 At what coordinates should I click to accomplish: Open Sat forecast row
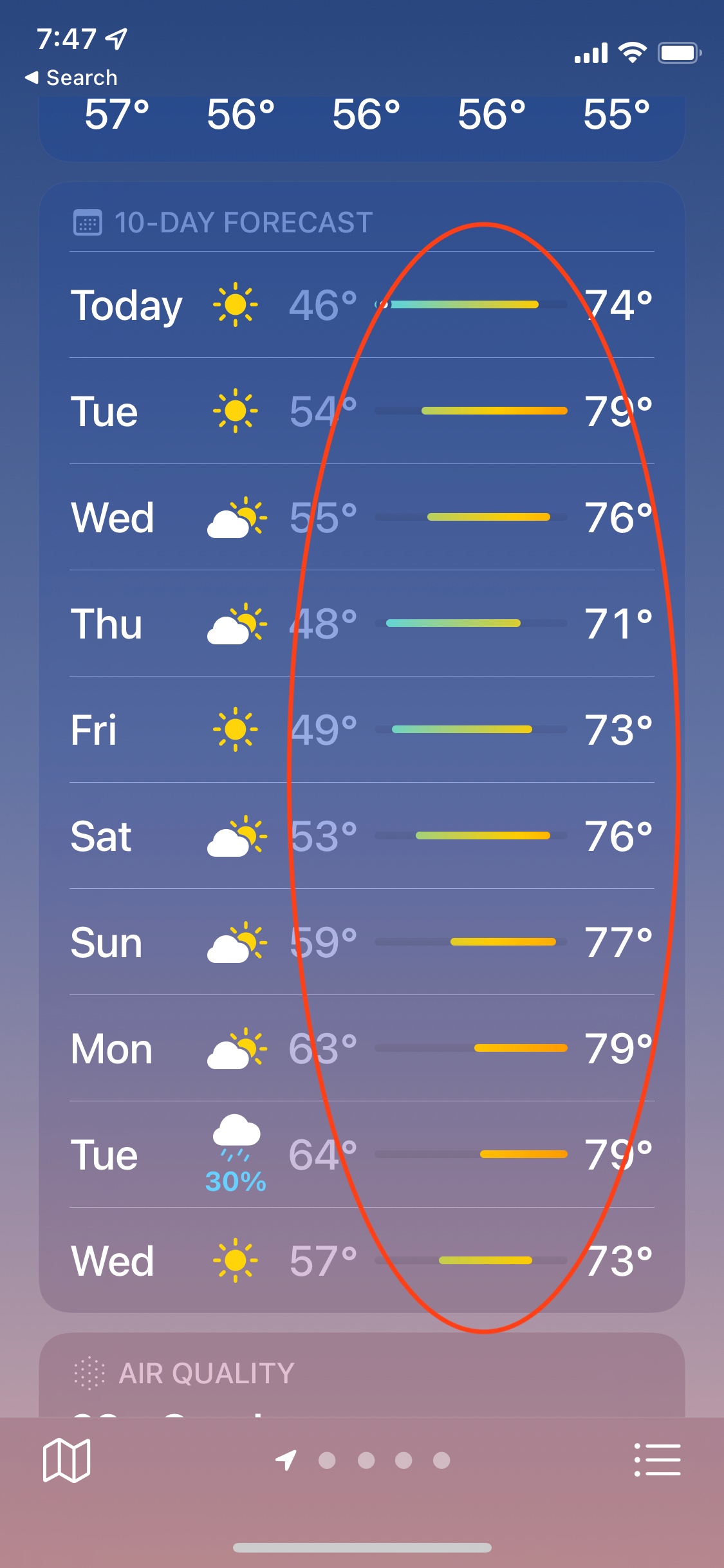(362, 835)
